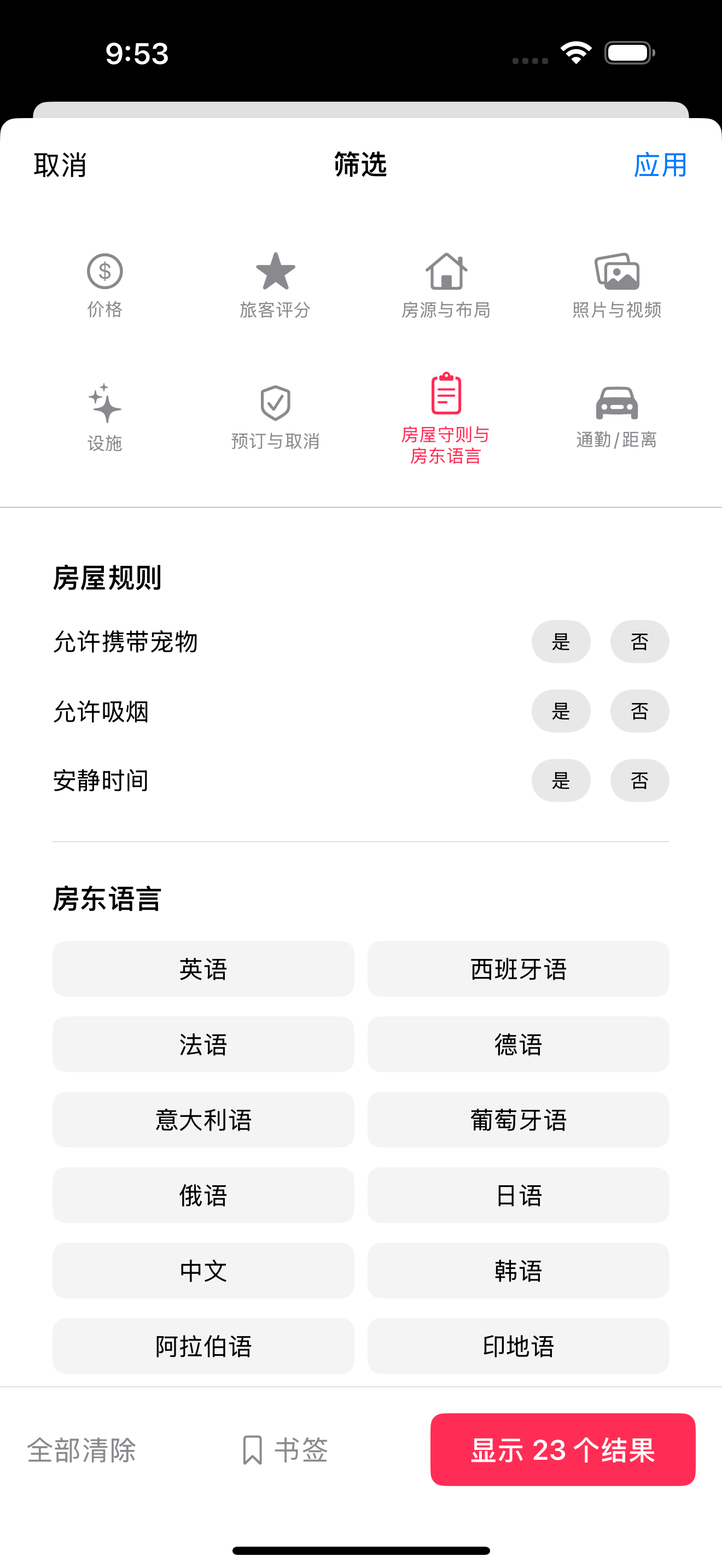Screen dimensions: 722x1568
Task: Select 英语 as host language
Action: 203,969
